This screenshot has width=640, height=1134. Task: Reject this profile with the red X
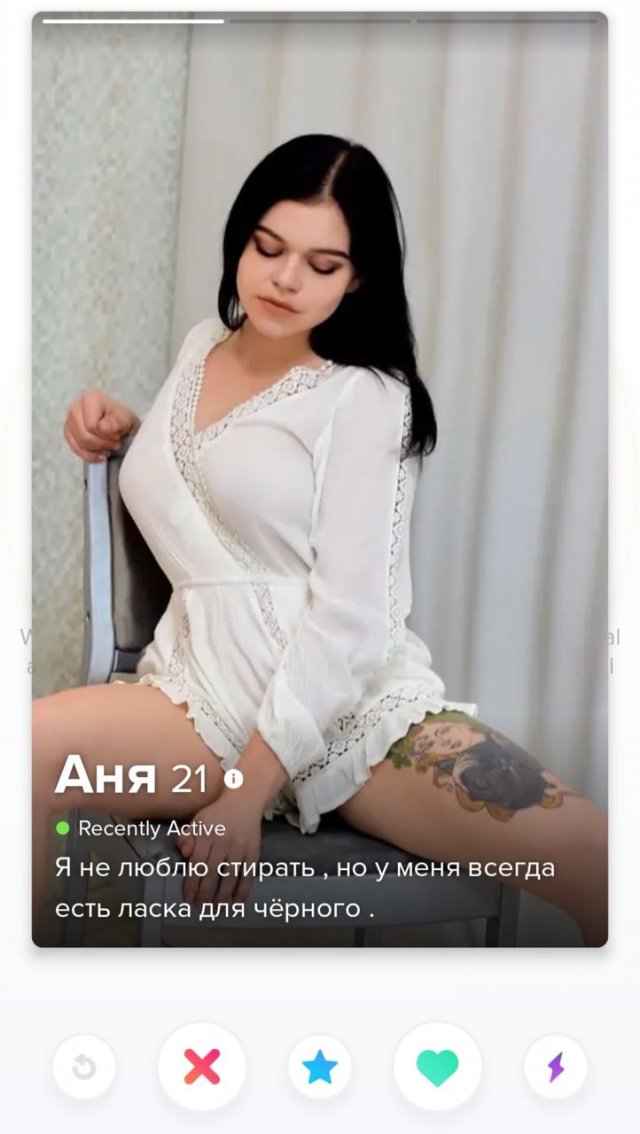click(x=202, y=1067)
